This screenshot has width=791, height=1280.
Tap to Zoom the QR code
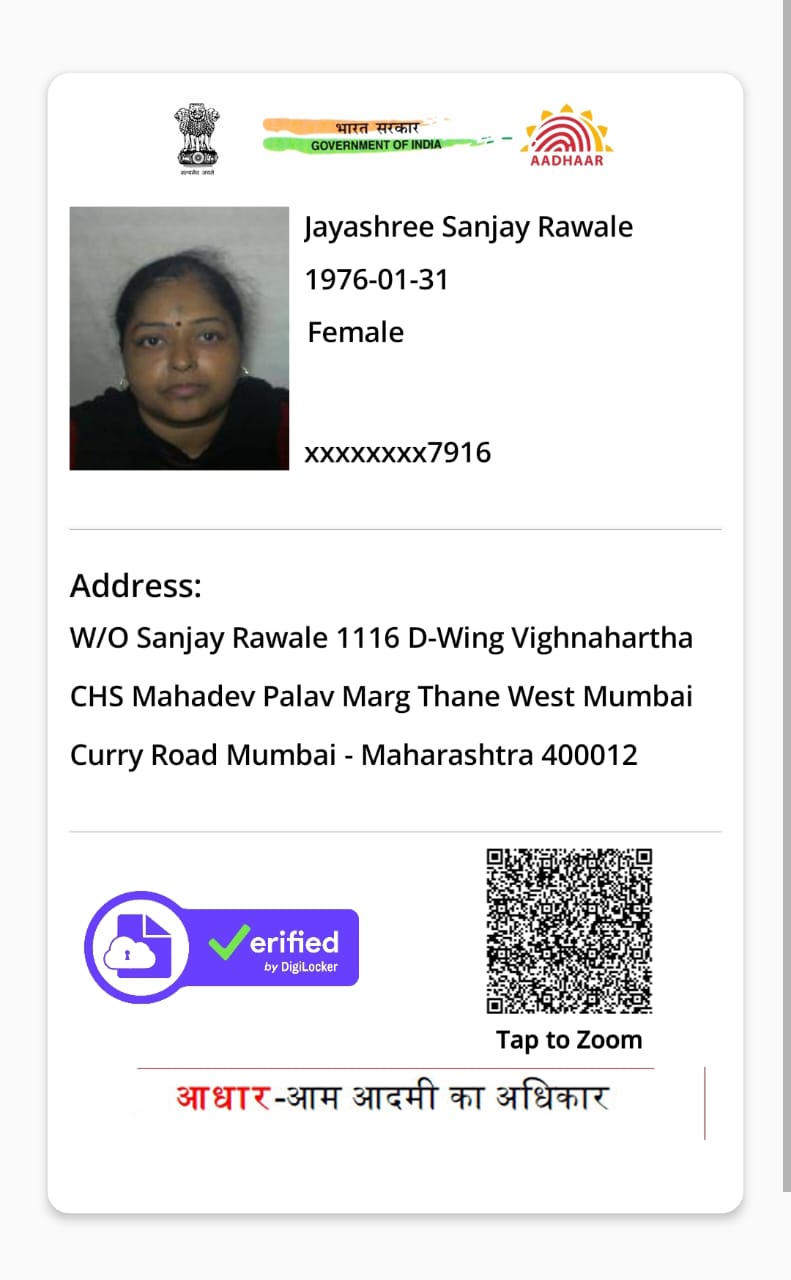[569, 931]
